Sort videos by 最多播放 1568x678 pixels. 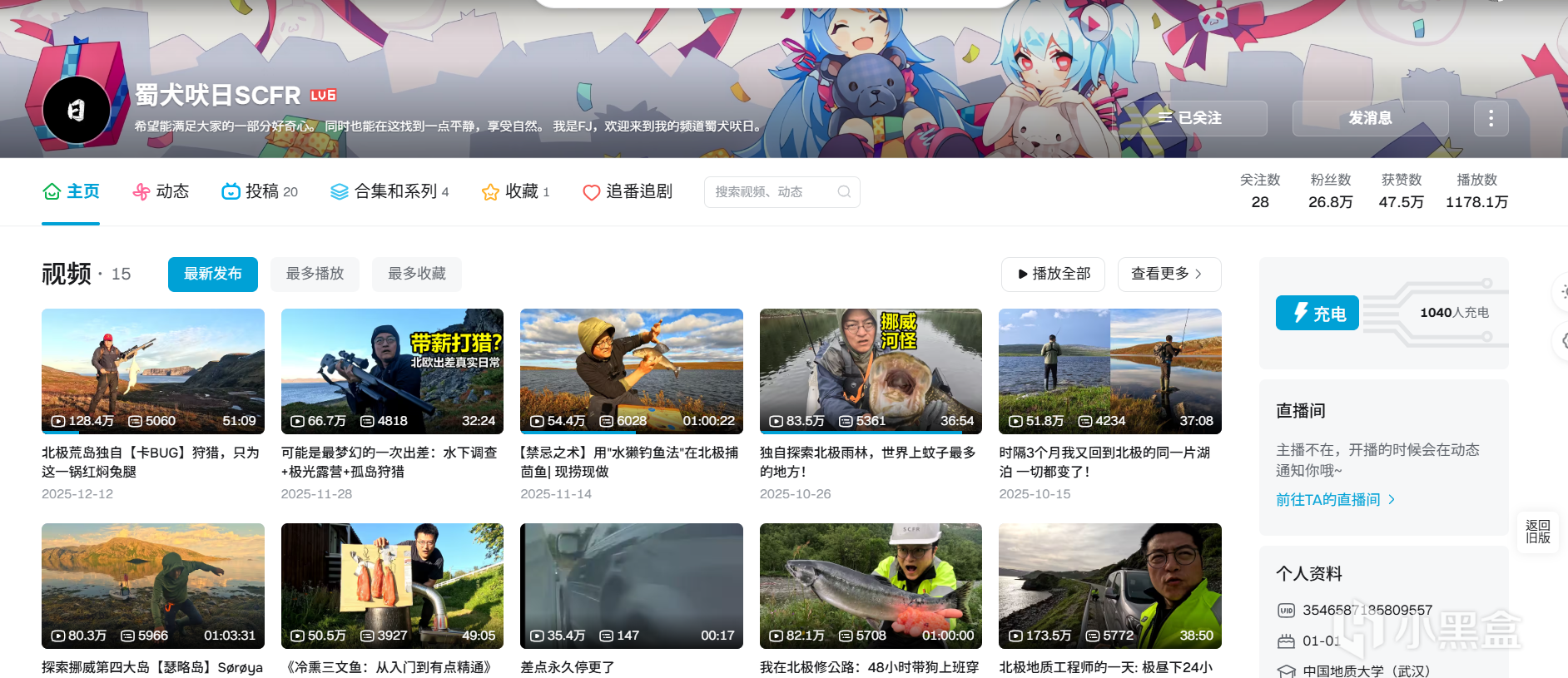point(315,274)
